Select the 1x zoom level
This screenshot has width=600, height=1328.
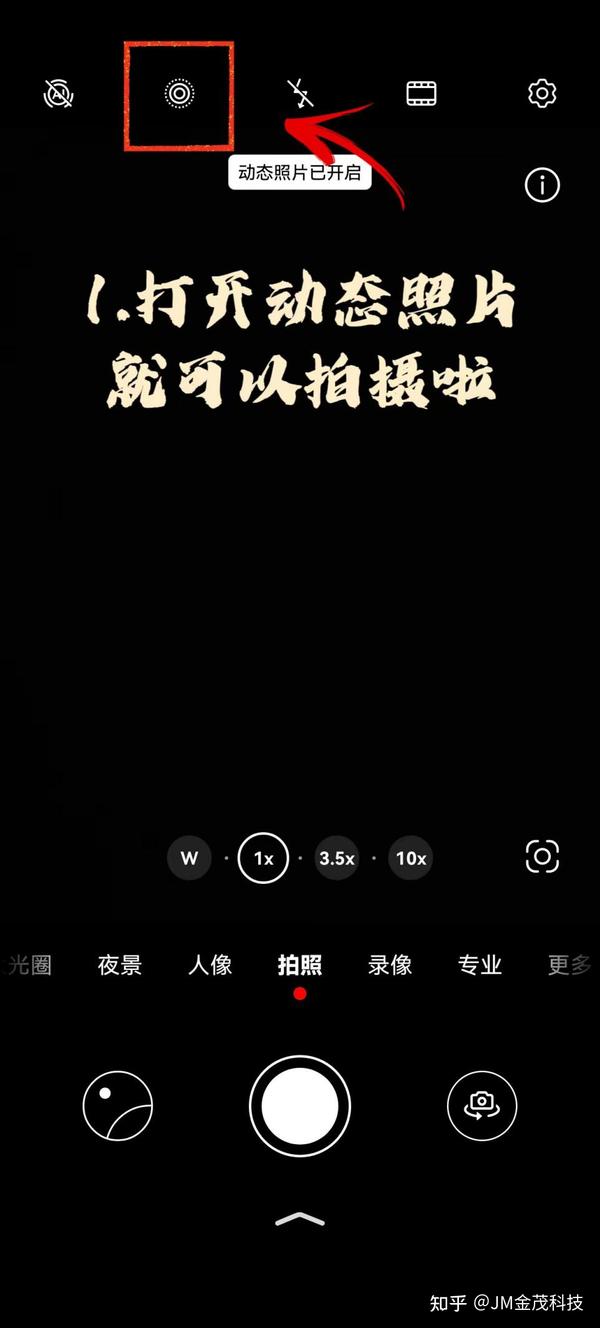tap(263, 858)
